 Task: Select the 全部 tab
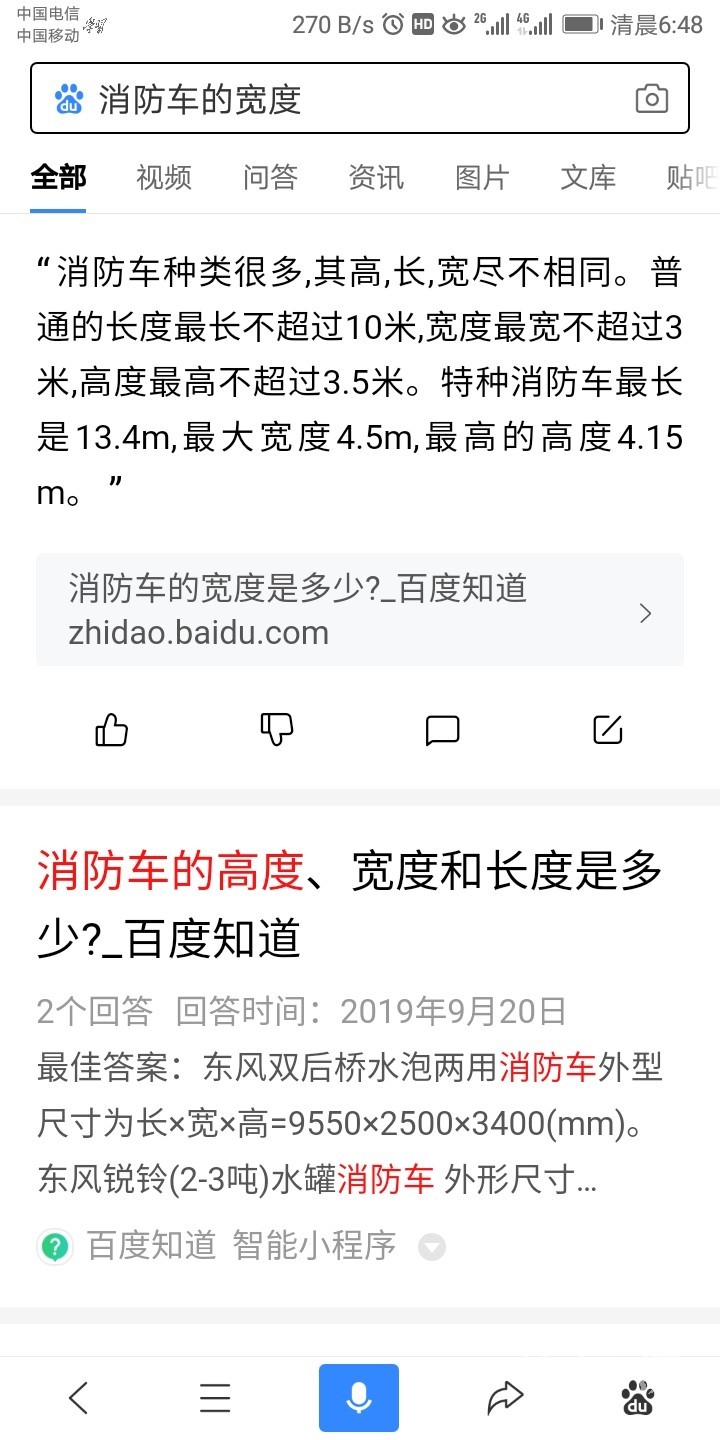pyautogui.click(x=58, y=178)
